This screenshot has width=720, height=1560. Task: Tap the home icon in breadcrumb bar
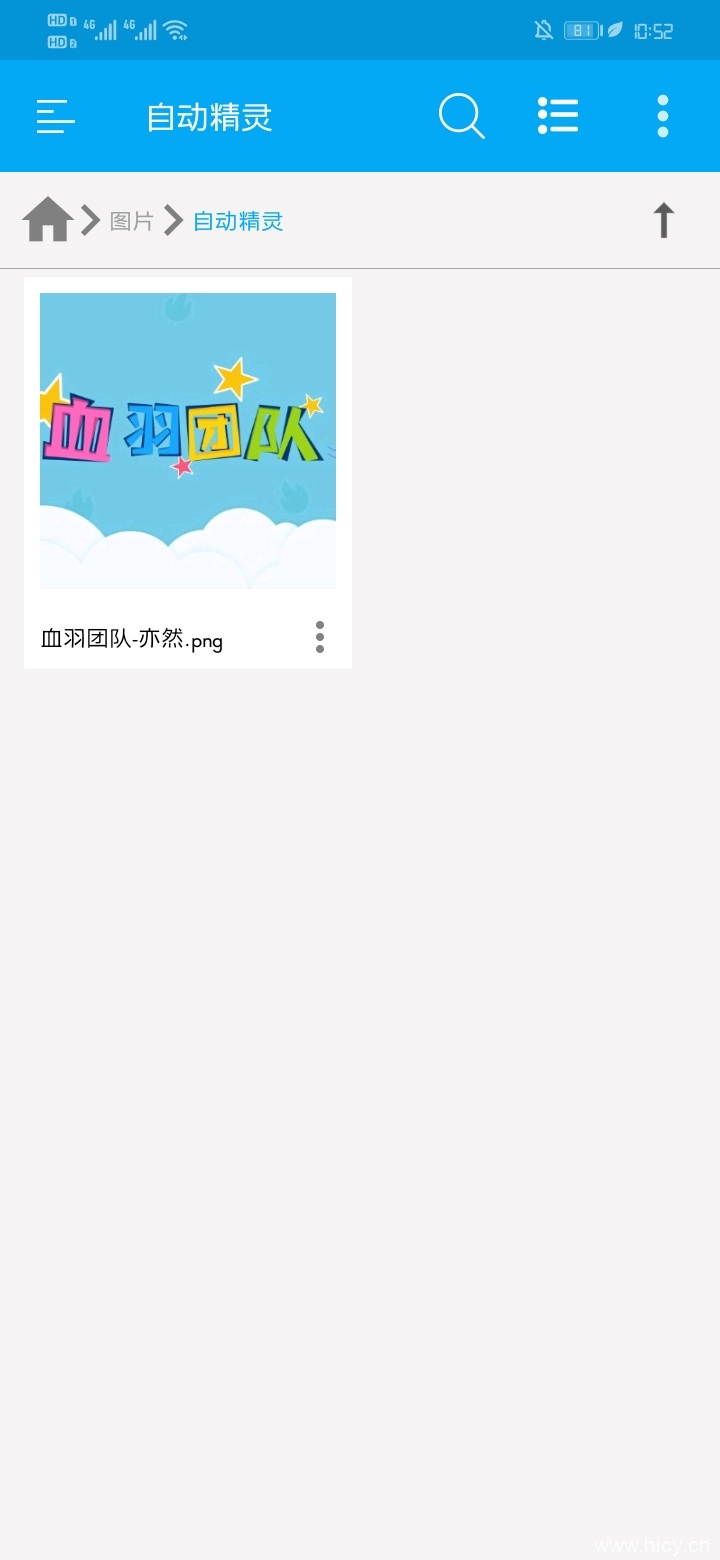click(x=47, y=218)
